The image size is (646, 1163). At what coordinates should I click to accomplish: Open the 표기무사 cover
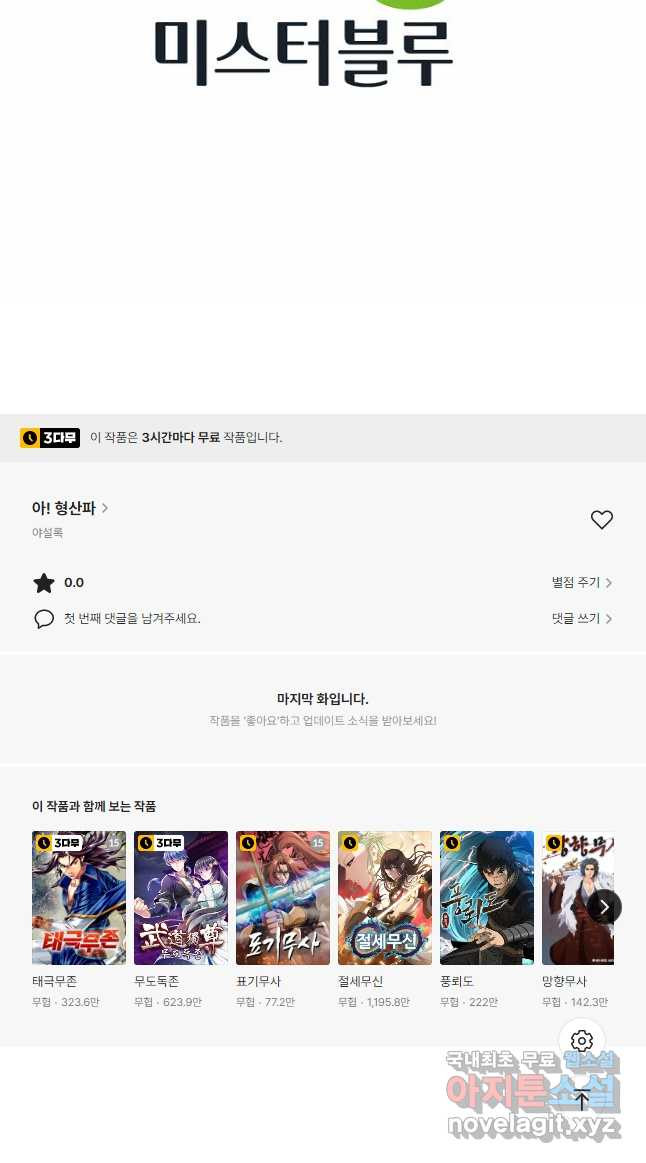click(x=283, y=897)
